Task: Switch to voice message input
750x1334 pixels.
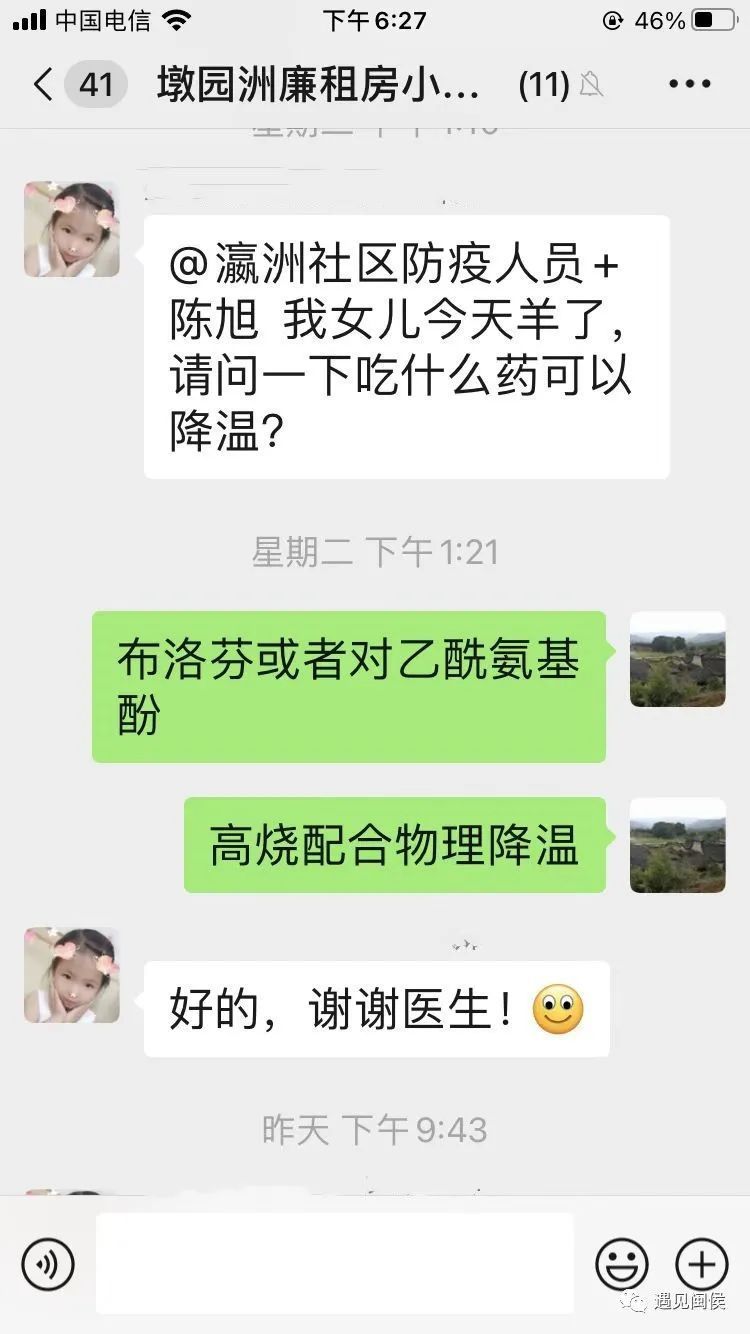Action: (x=48, y=1263)
